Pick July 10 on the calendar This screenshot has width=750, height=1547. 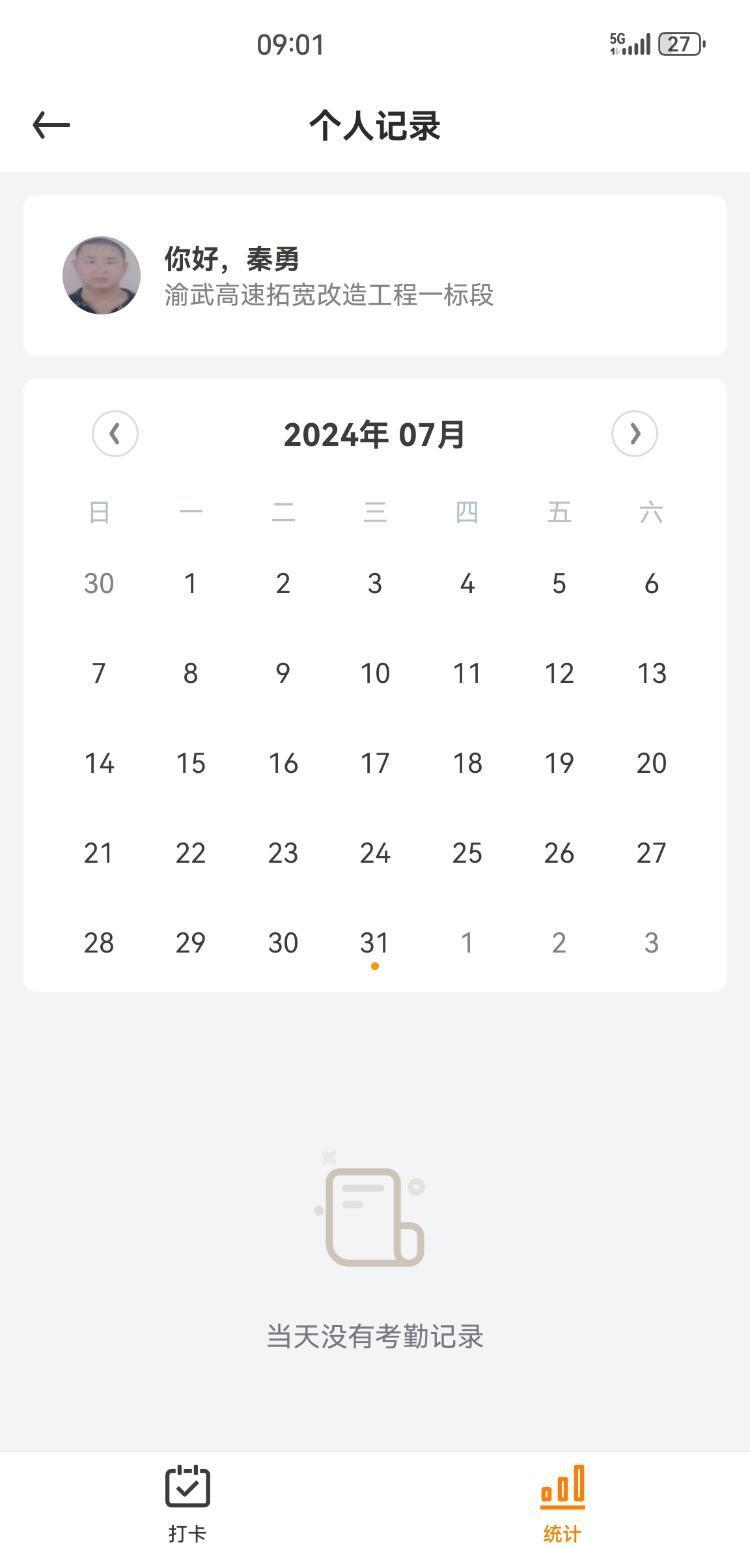tap(375, 673)
